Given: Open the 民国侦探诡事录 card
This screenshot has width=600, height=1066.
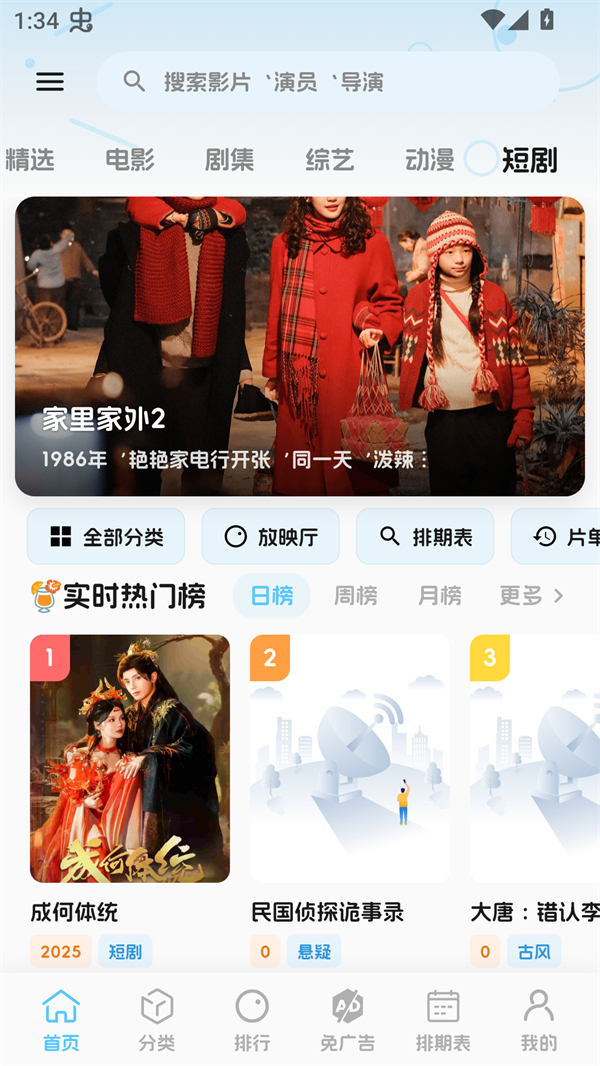Looking at the screenshot, I should 350,759.
